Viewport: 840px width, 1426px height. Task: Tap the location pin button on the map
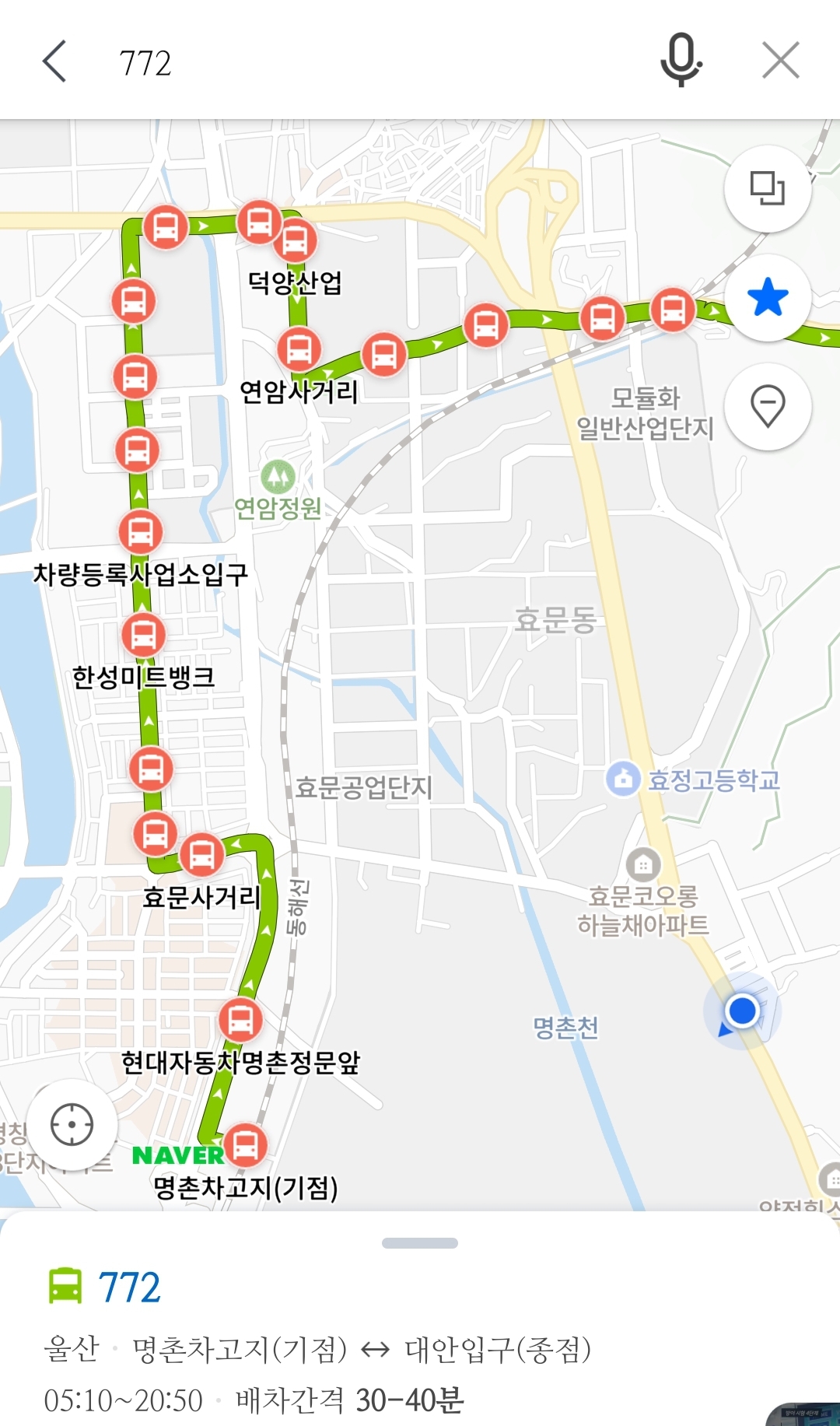[768, 406]
